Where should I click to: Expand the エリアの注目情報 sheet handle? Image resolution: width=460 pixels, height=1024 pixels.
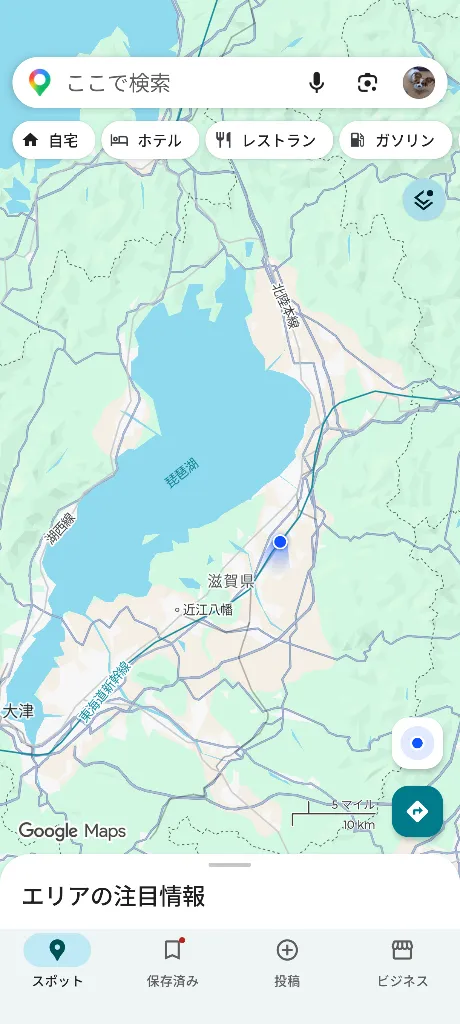tap(230, 865)
